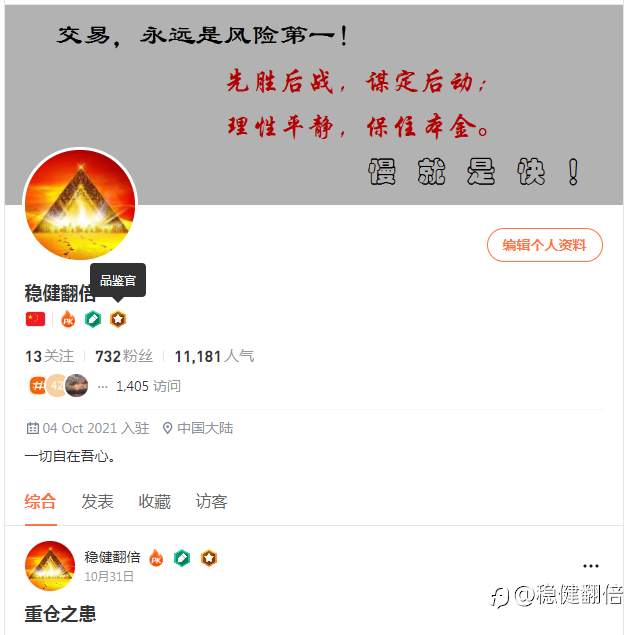Open the large profile avatar
Image resolution: width=630 pixels, height=635 pixels.
point(80,206)
